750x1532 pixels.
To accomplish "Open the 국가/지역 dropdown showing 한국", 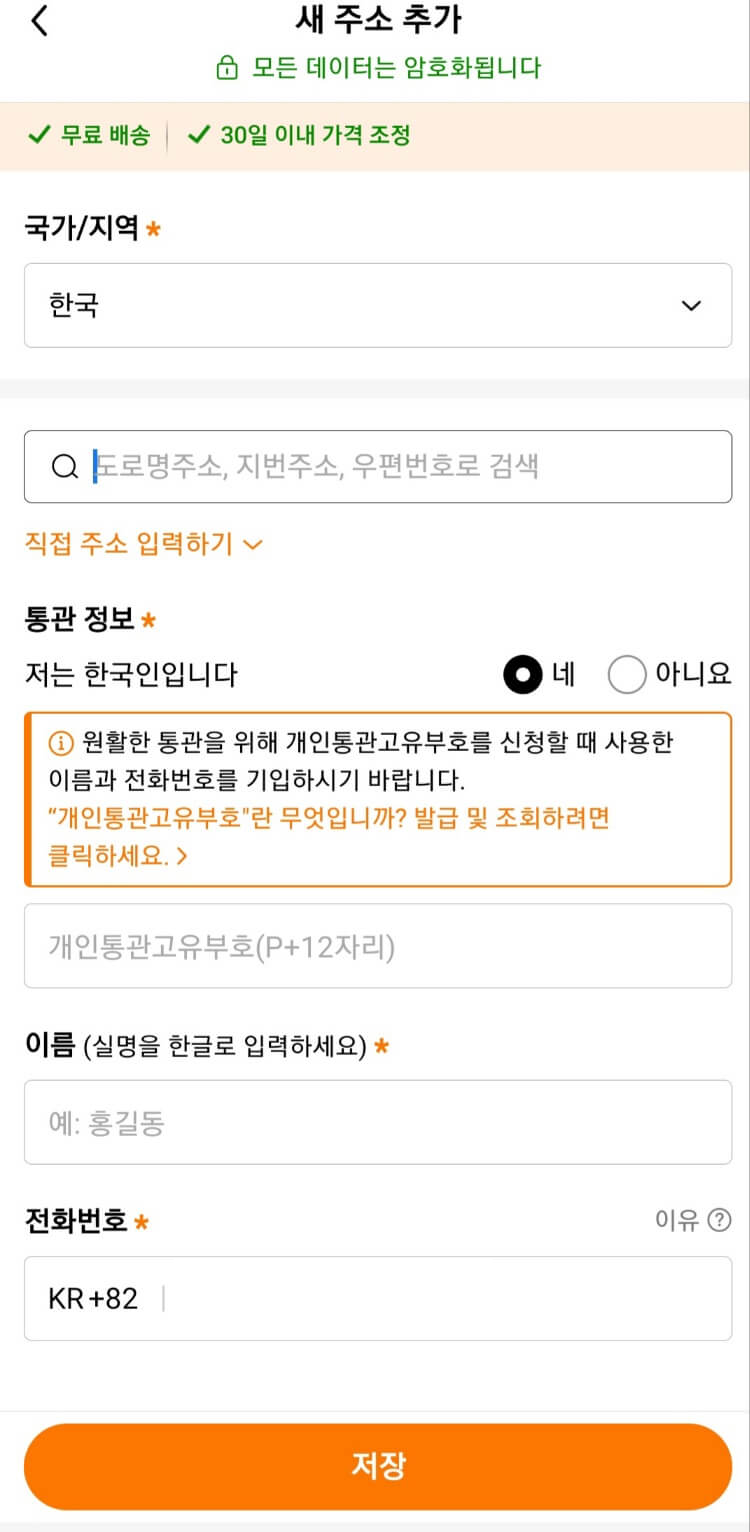I will [377, 305].
